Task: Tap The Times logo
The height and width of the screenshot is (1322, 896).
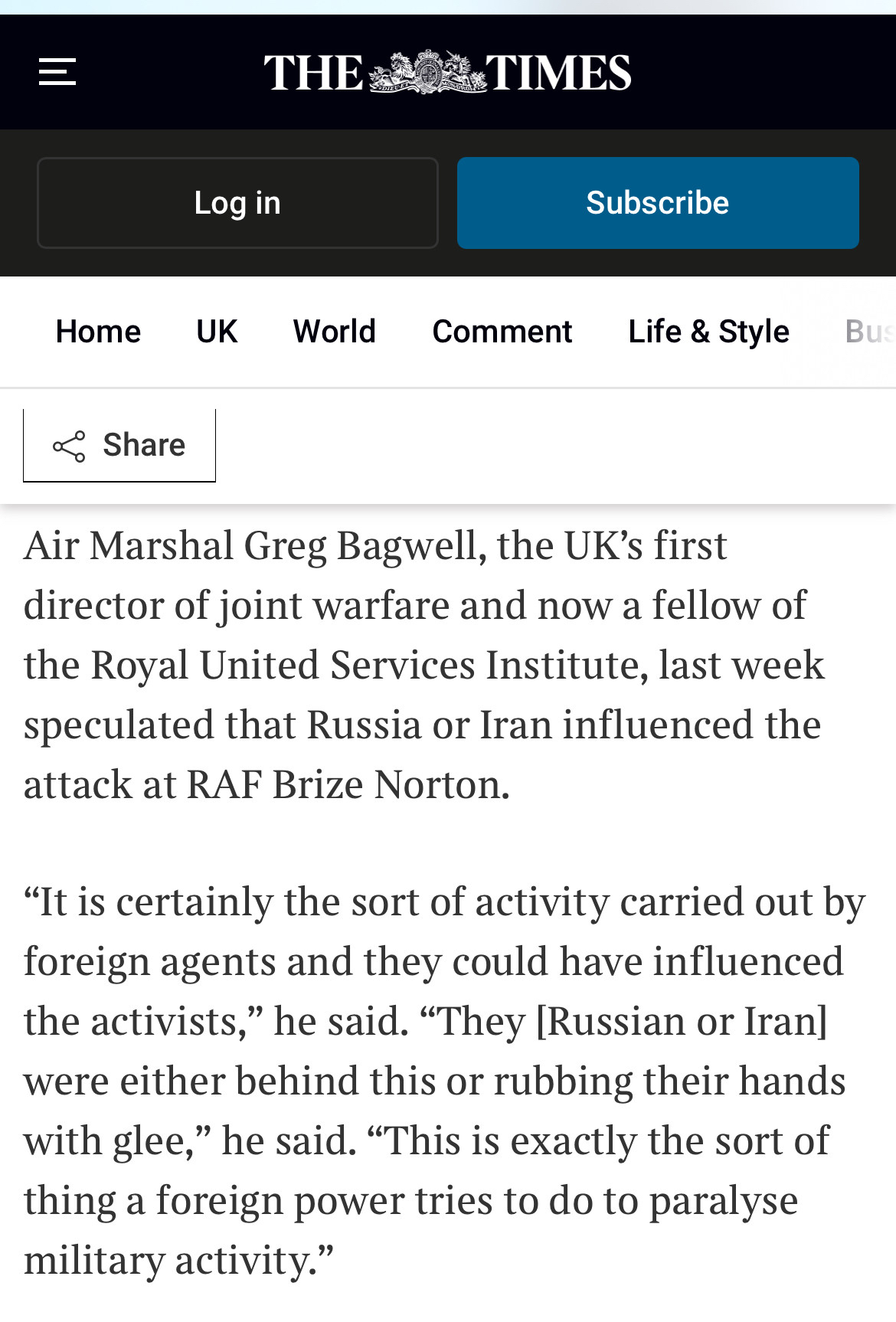Action: (447, 73)
